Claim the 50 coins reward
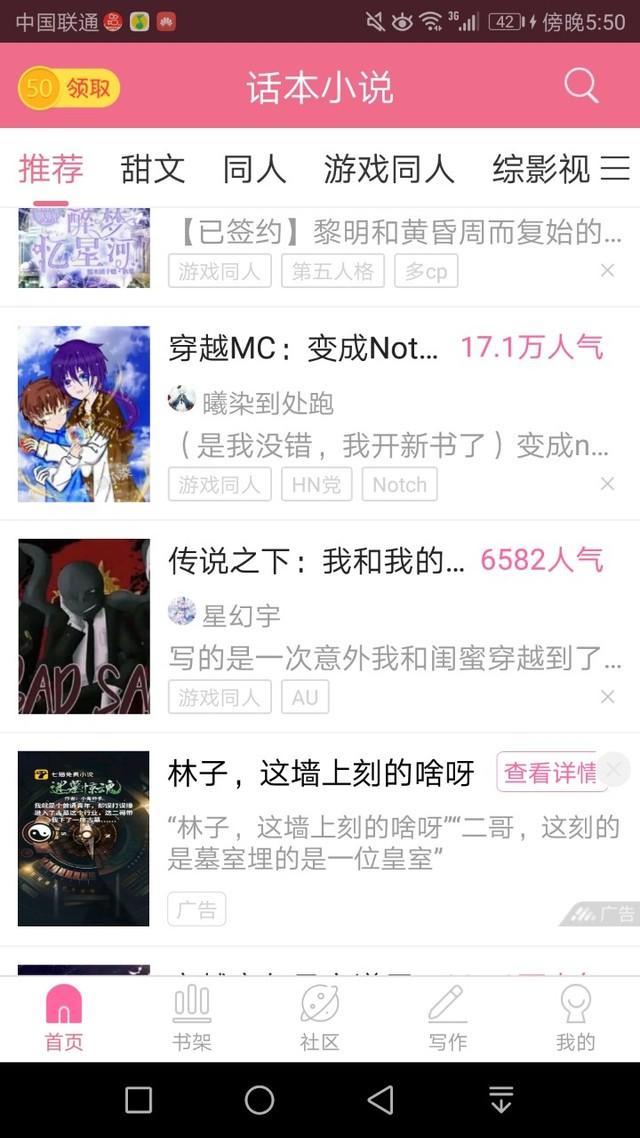 tap(69, 88)
